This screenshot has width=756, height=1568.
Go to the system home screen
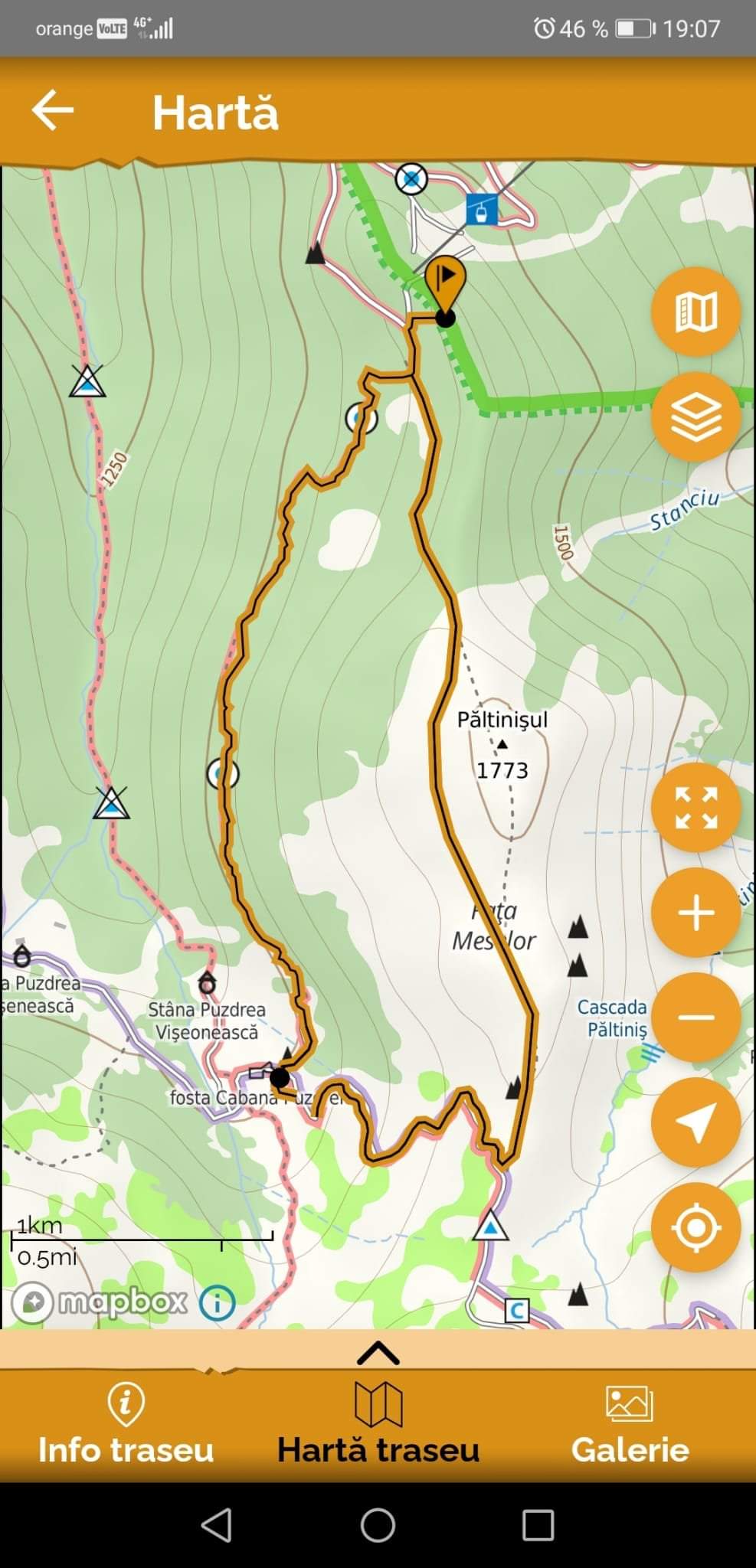pyautogui.click(x=378, y=1525)
